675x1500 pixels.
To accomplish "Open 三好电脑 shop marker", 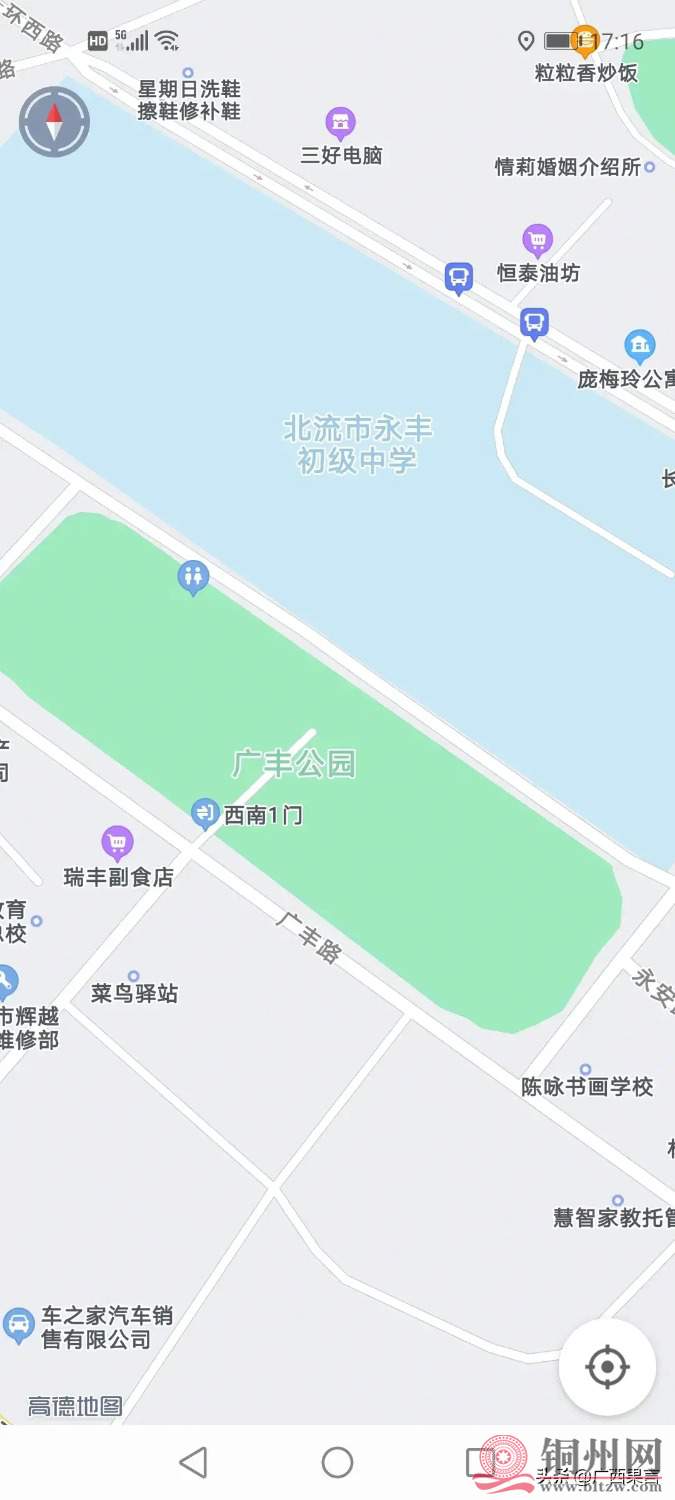I will point(341,124).
